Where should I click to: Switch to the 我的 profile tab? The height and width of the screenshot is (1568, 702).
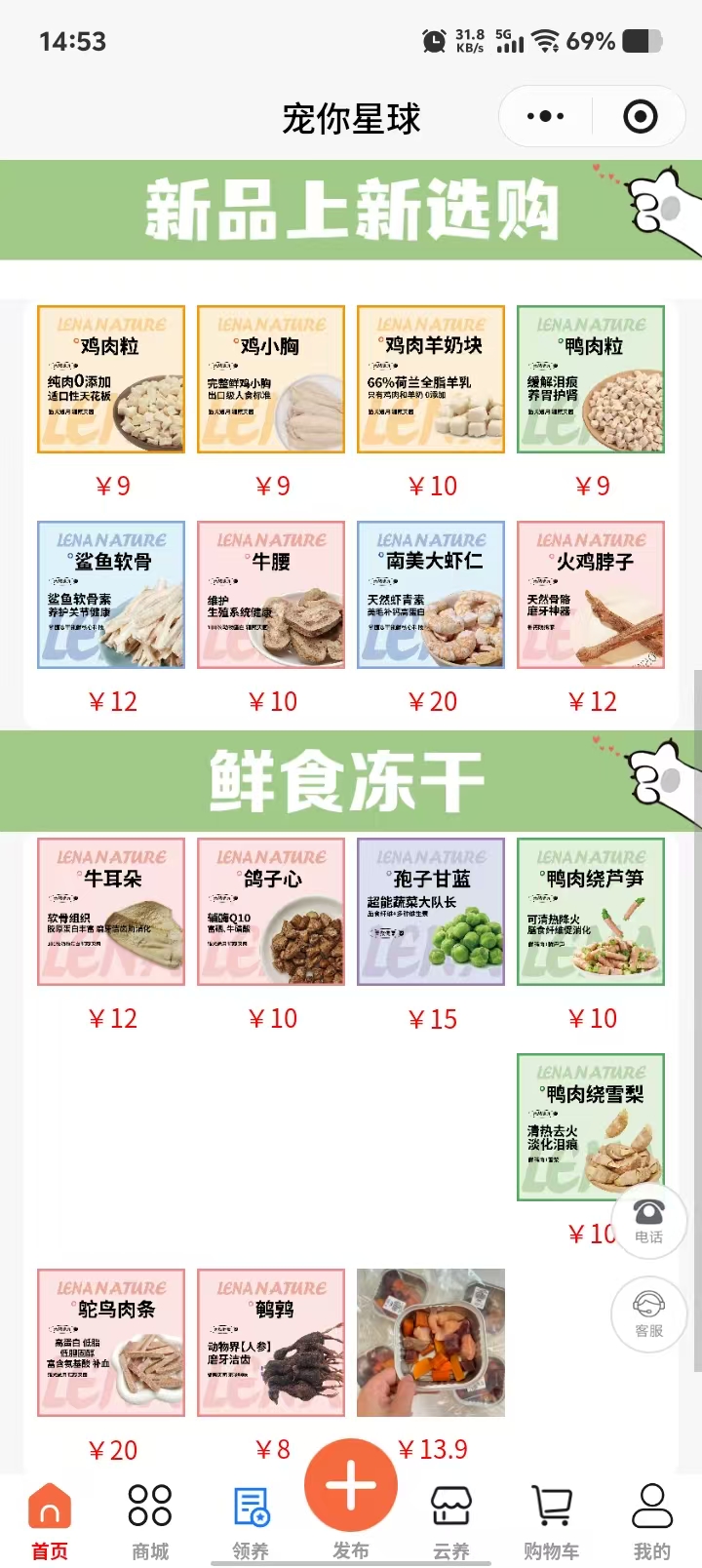tap(651, 1521)
